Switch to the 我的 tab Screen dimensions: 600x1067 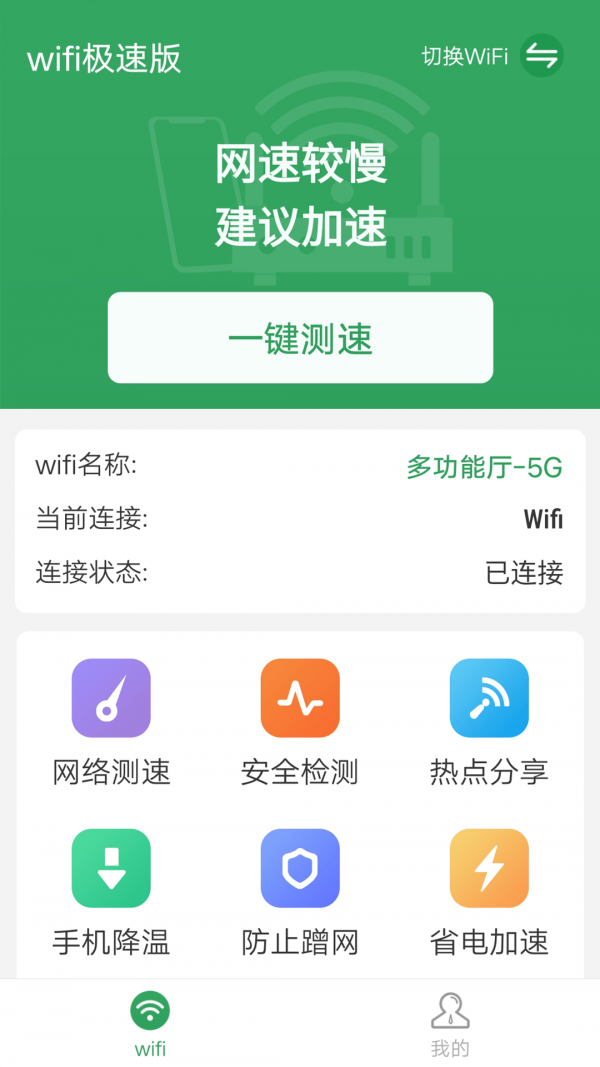coord(450,1023)
